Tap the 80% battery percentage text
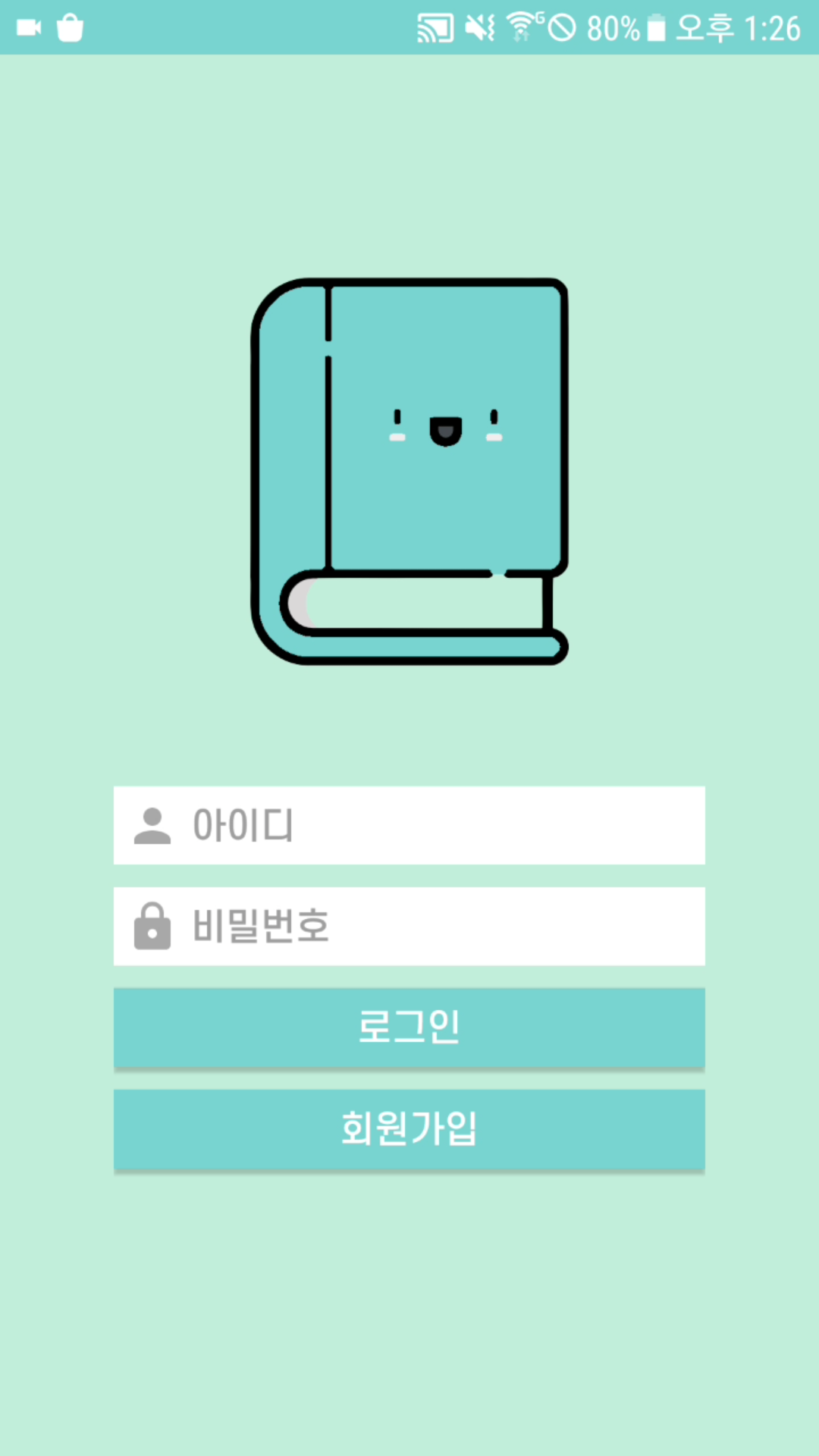The height and width of the screenshot is (1456, 819). pyautogui.click(x=611, y=29)
